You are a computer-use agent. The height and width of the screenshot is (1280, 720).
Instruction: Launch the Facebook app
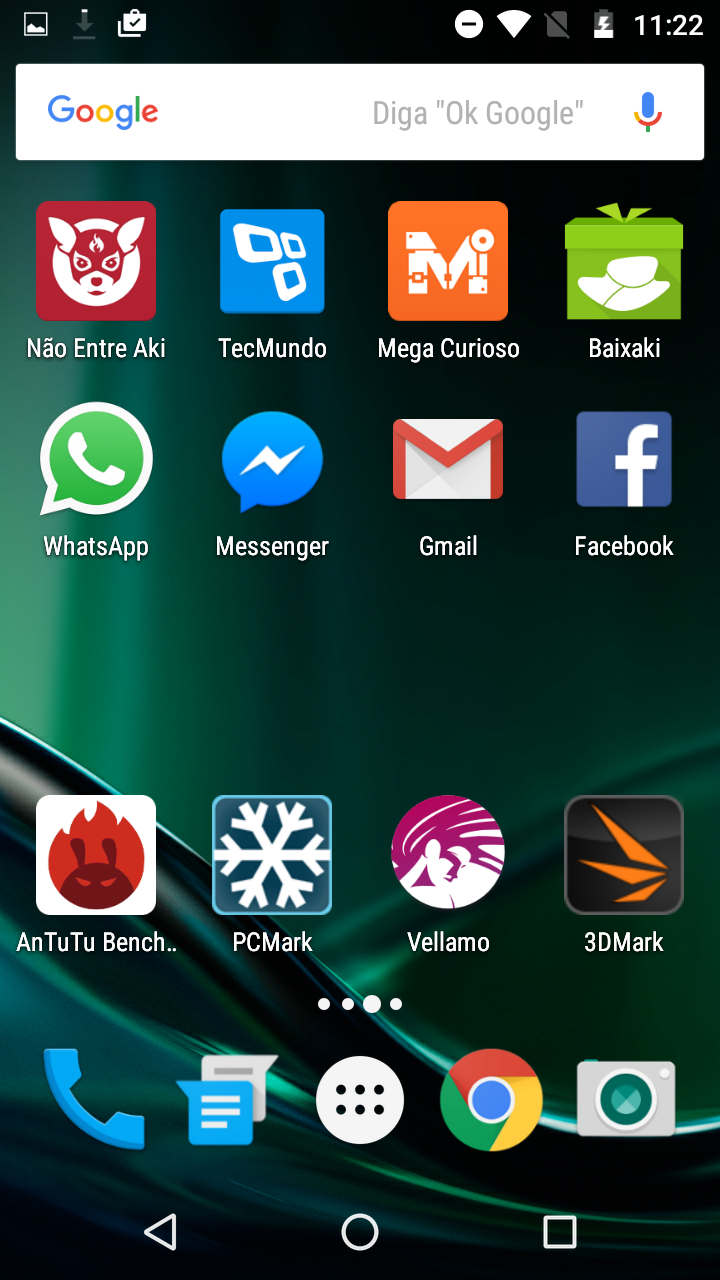624,459
